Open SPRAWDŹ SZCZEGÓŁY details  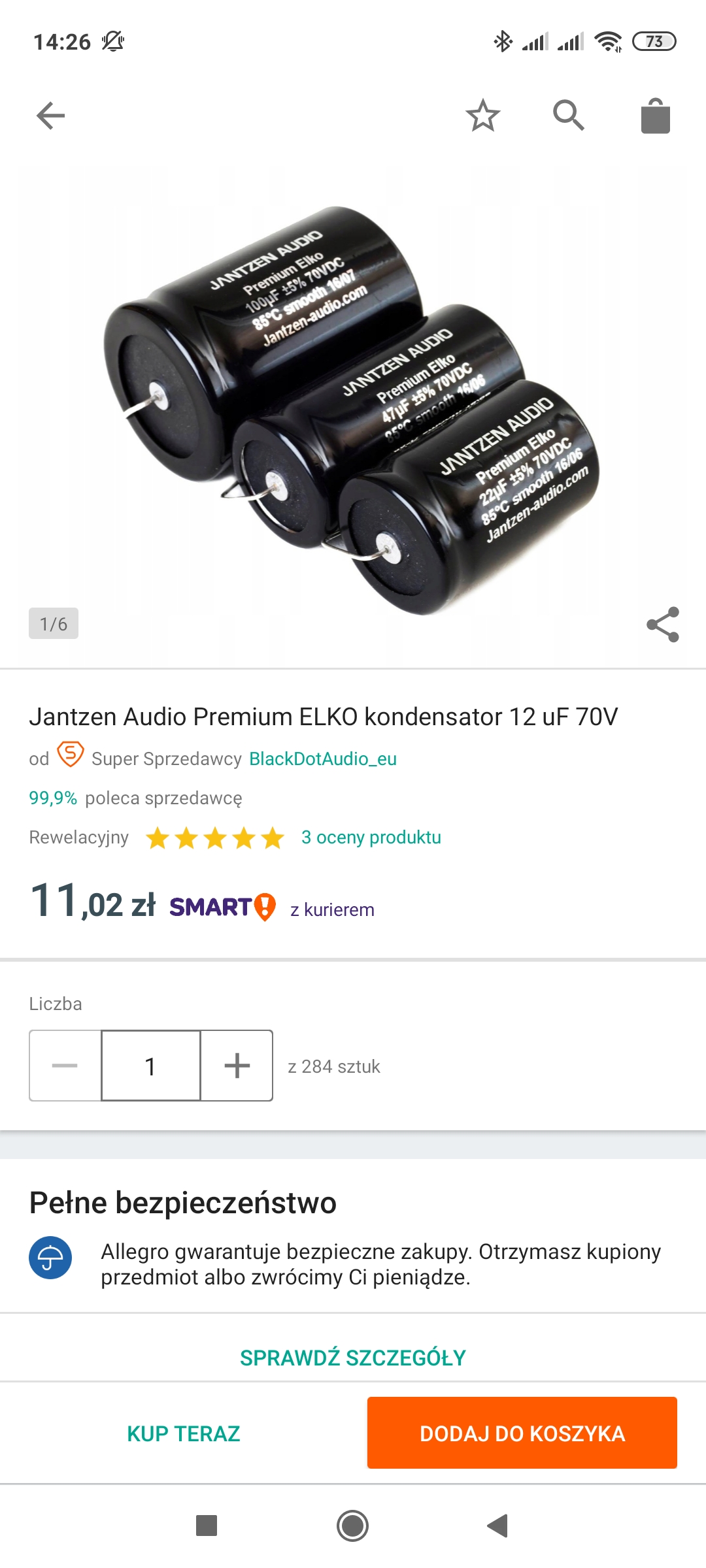tap(353, 1358)
